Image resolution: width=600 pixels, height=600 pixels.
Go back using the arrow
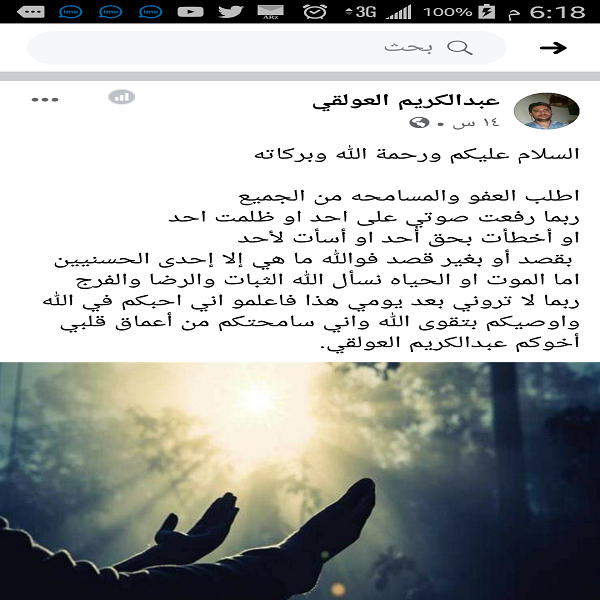pyautogui.click(x=553, y=48)
